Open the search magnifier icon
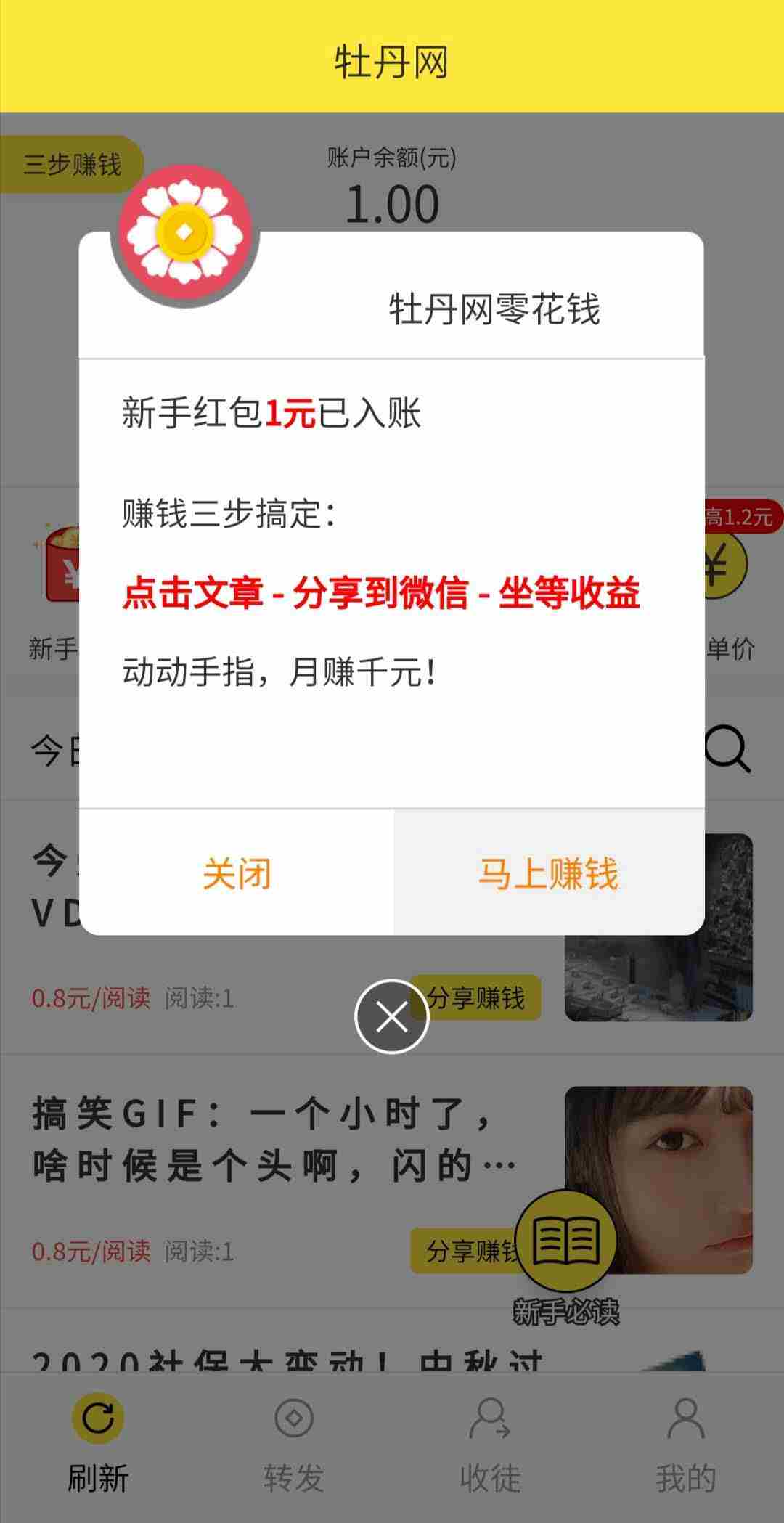Screen dimensions: 784x1523 [727, 749]
